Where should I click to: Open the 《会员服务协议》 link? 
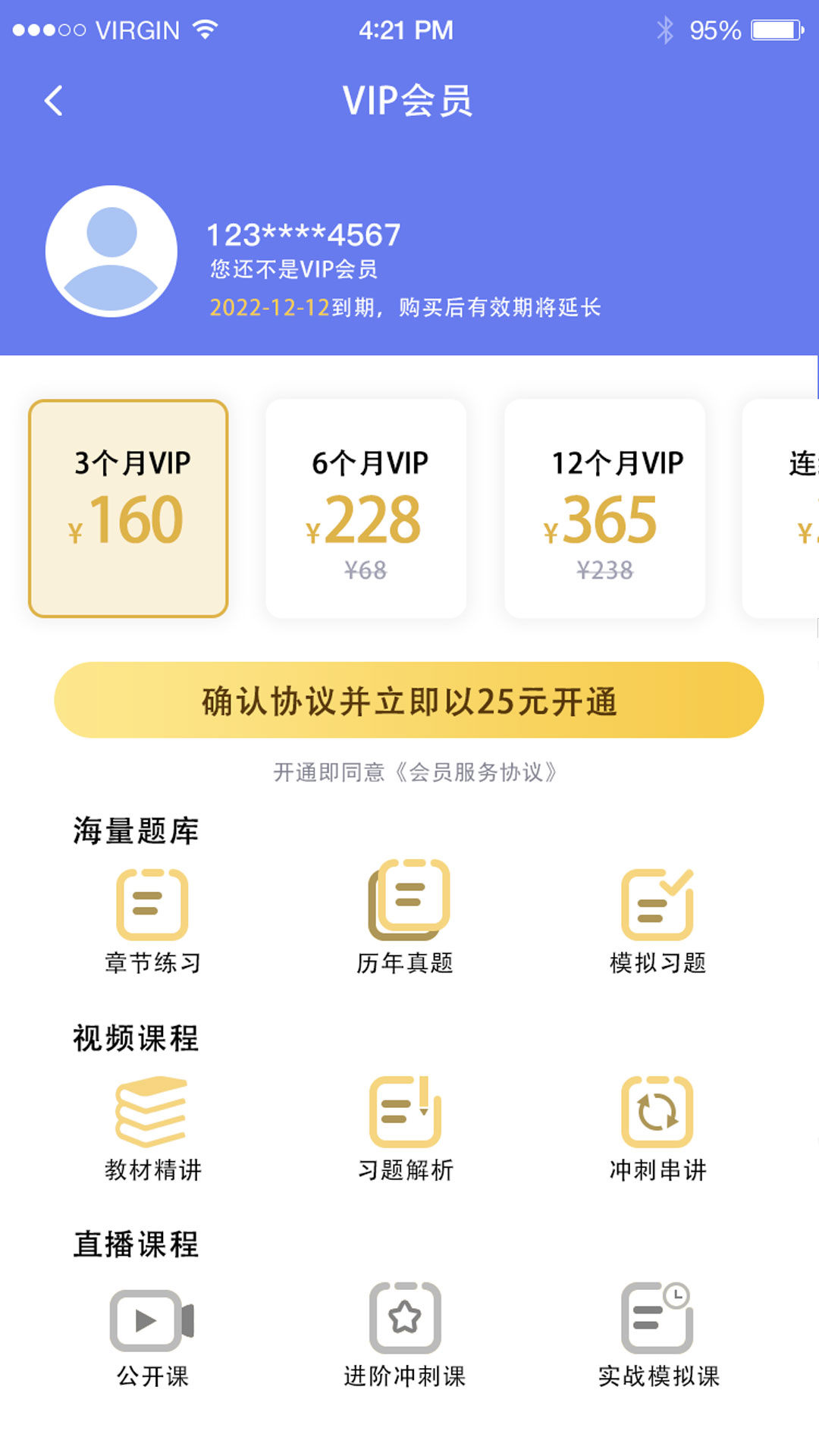click(x=476, y=773)
